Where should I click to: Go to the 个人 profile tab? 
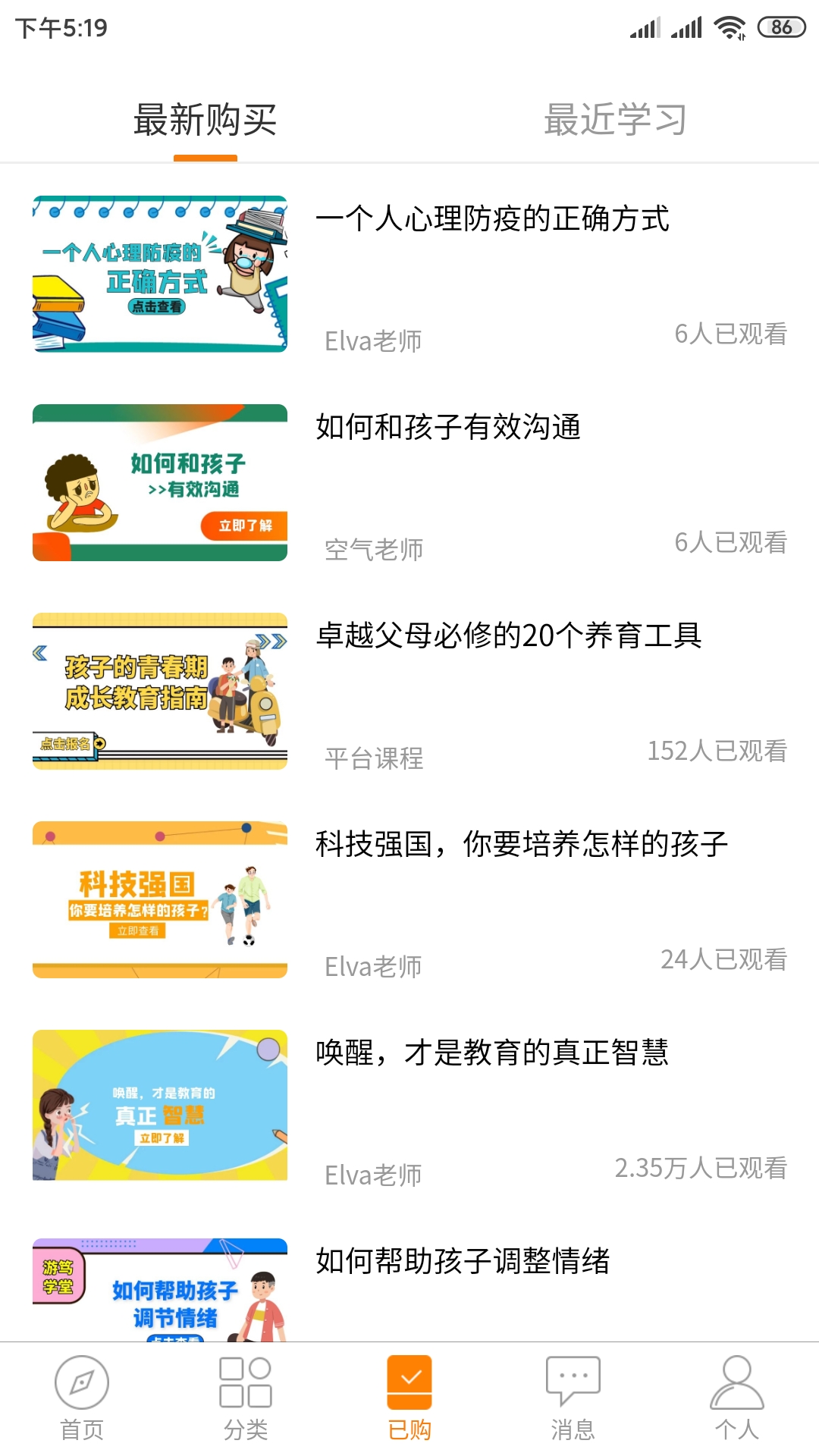(x=737, y=1398)
